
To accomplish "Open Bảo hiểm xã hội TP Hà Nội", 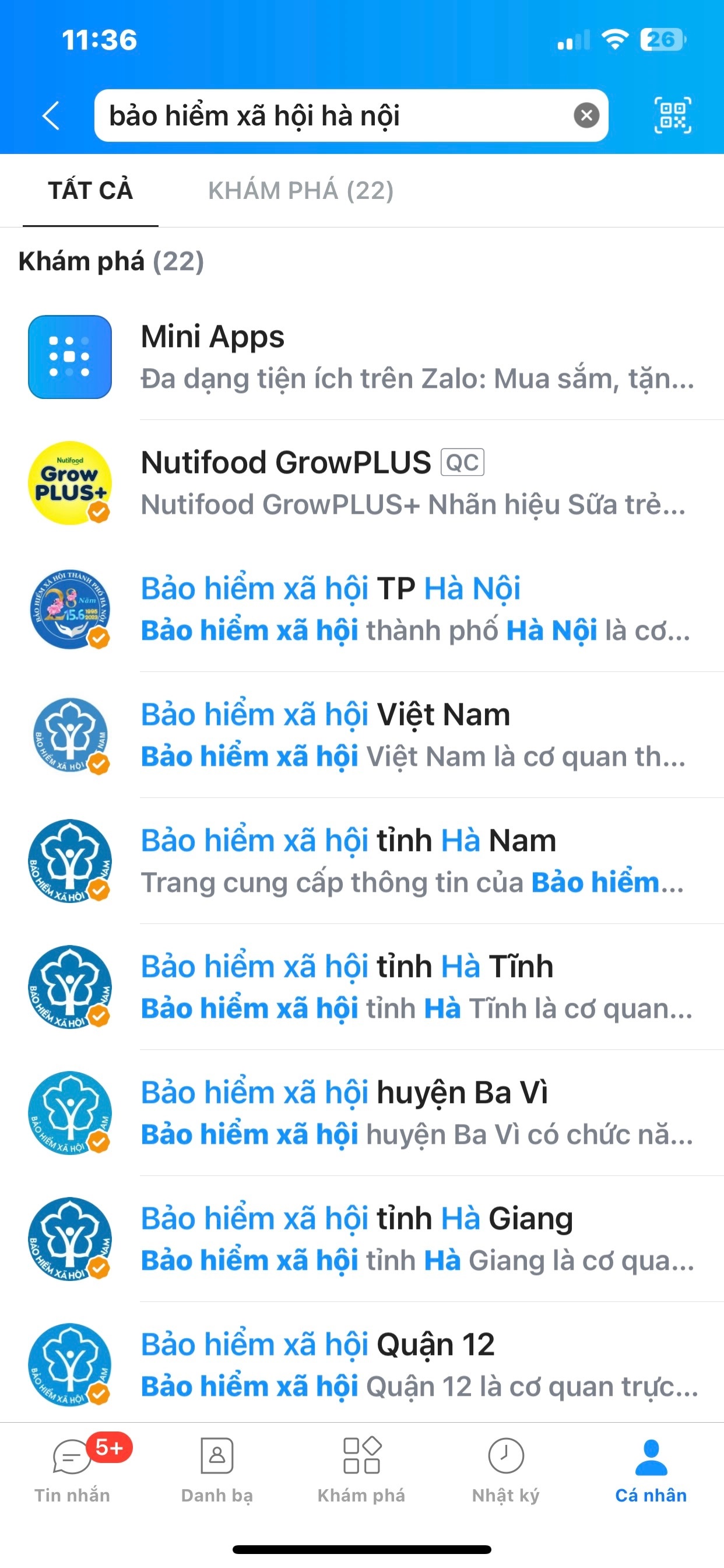I will [x=362, y=610].
